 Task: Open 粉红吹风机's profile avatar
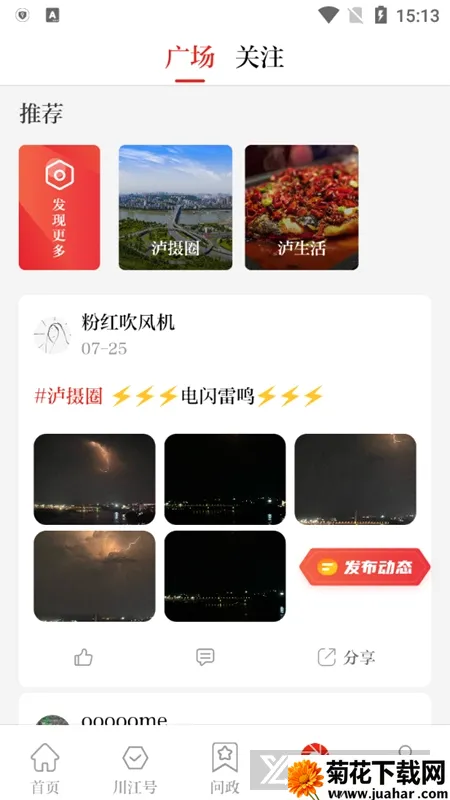click(x=53, y=335)
